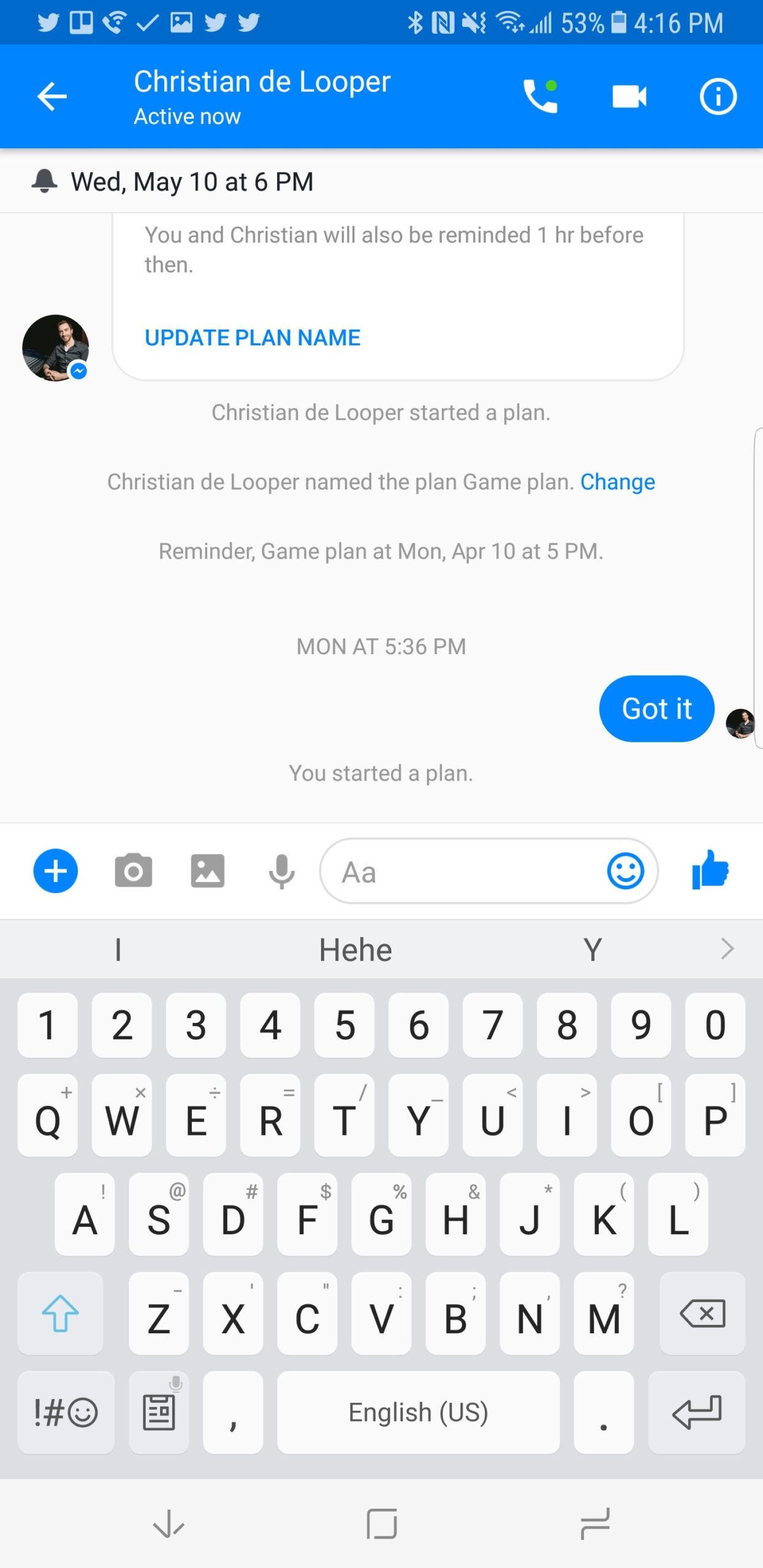The height and width of the screenshot is (1568, 763).
Task: Send a thumbs-up like
Action: coord(710,870)
